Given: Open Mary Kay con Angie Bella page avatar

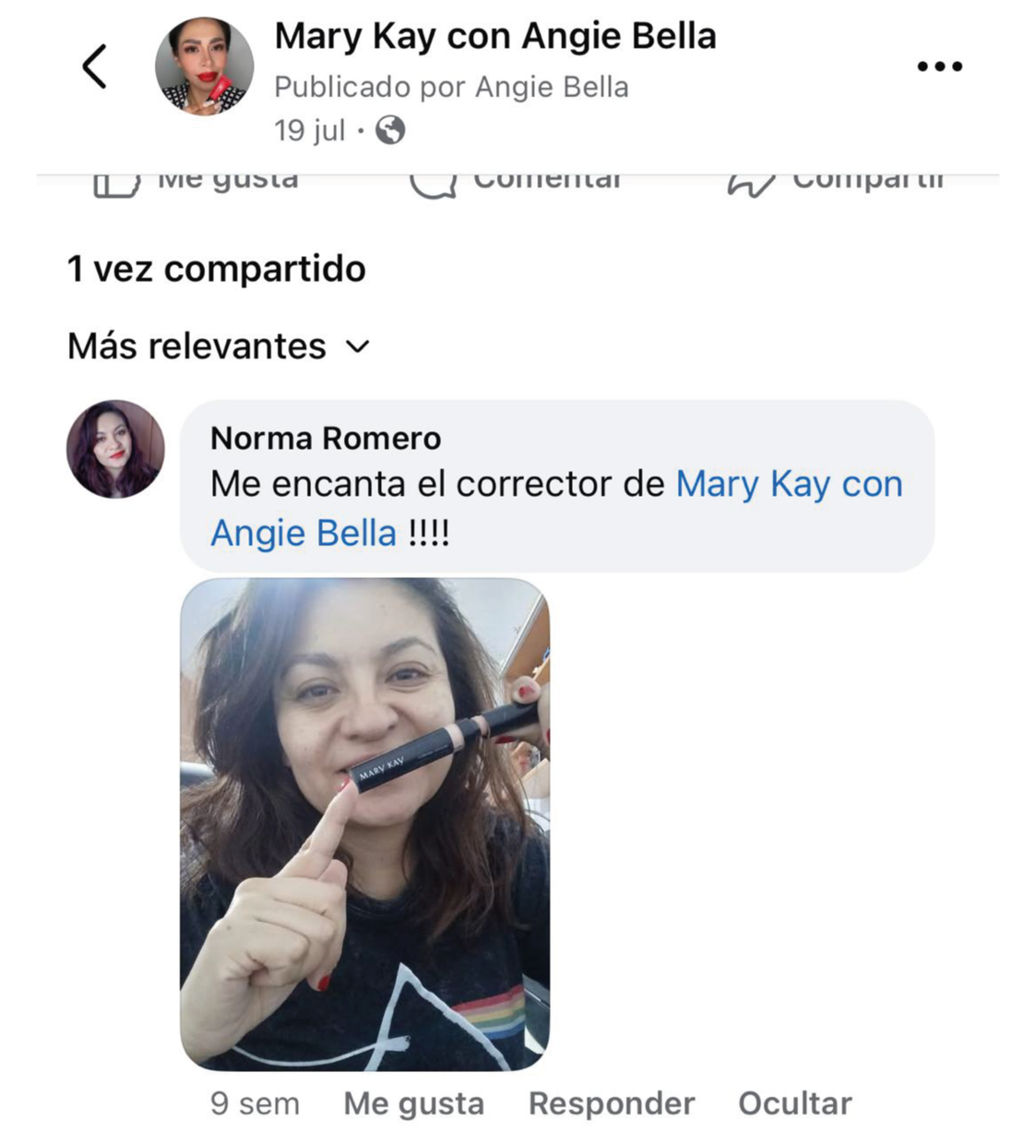Looking at the screenshot, I should [204, 67].
